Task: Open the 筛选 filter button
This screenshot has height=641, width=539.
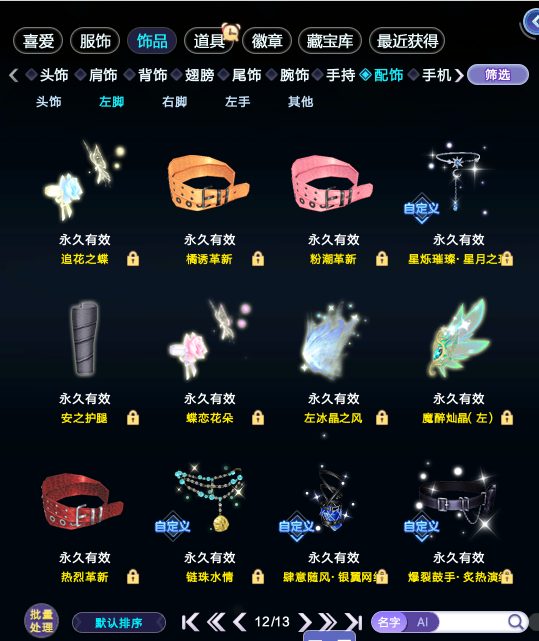Action: [x=498, y=75]
